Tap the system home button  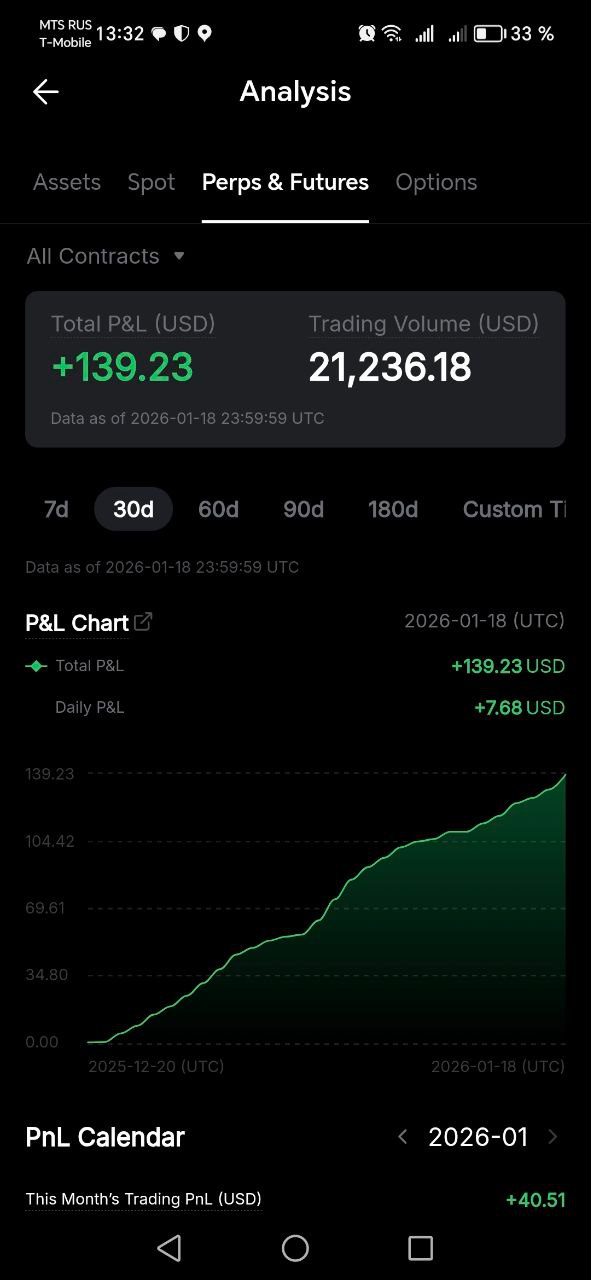[295, 1248]
